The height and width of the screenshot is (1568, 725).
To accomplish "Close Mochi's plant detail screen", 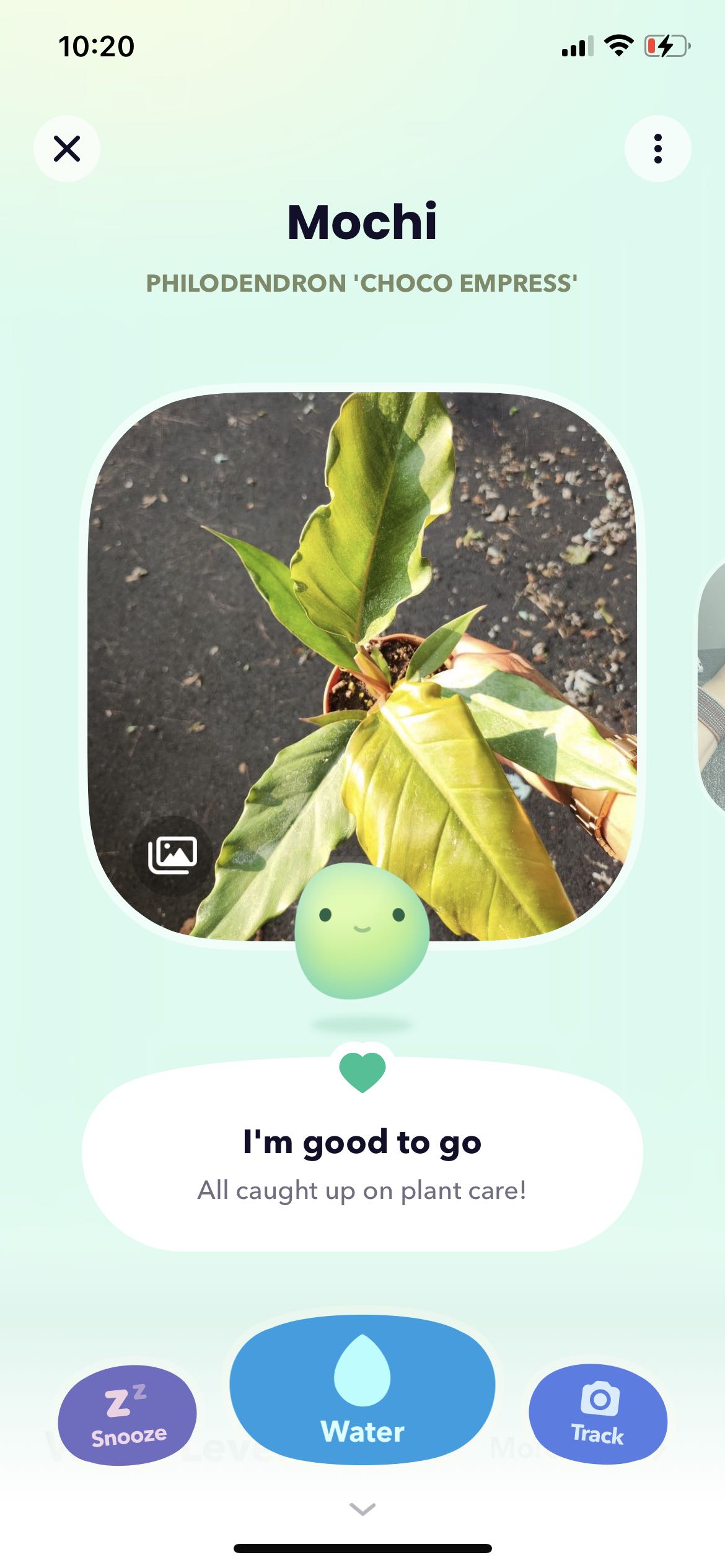I will pyautogui.click(x=67, y=149).
